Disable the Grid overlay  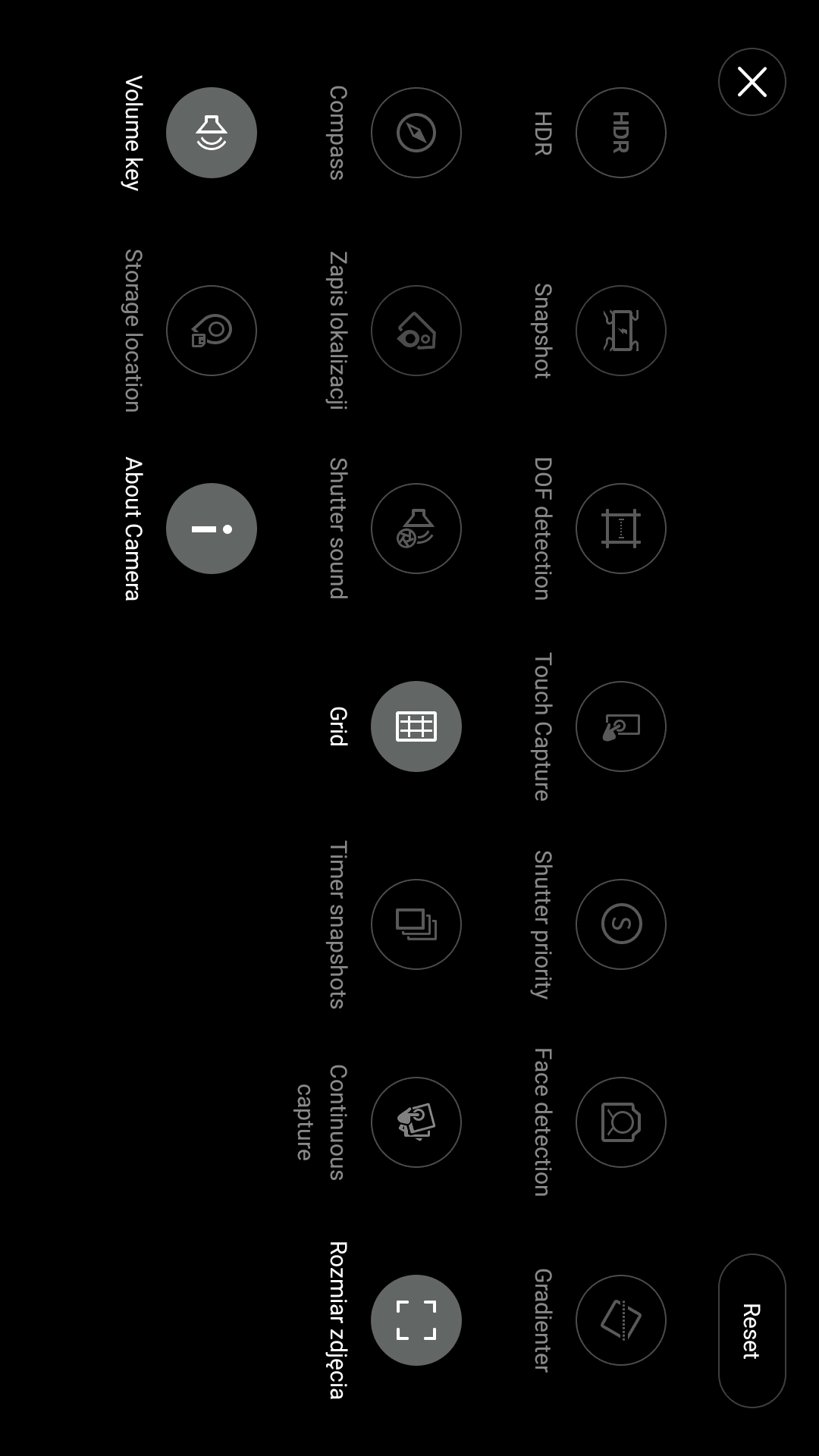click(x=416, y=726)
